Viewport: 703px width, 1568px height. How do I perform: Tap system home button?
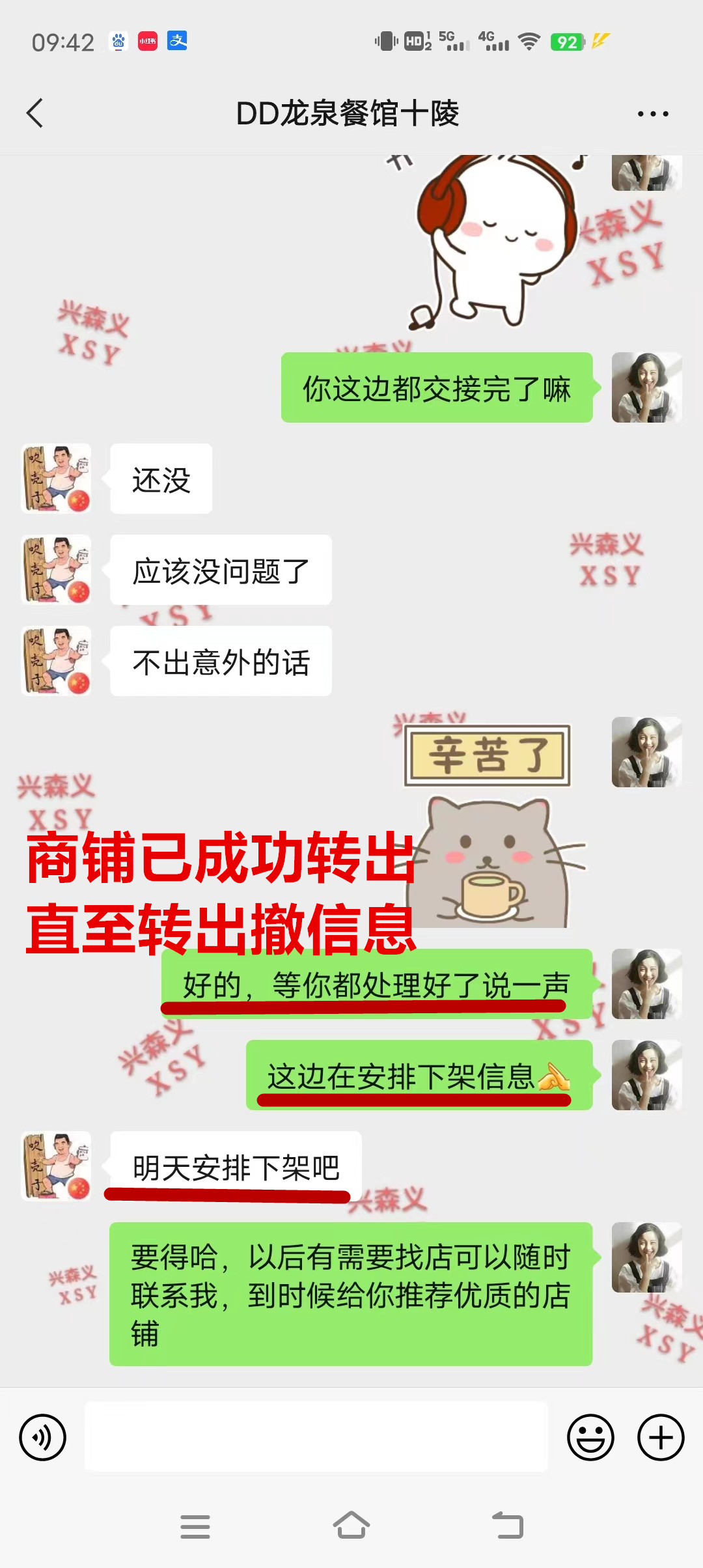coord(351,1526)
